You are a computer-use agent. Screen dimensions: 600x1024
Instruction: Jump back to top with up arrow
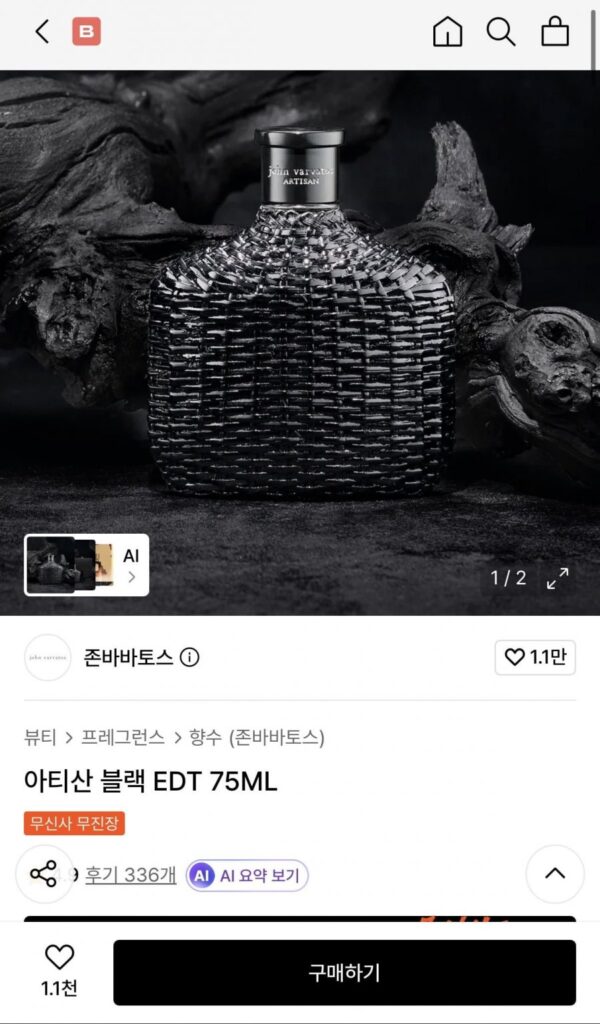click(555, 874)
